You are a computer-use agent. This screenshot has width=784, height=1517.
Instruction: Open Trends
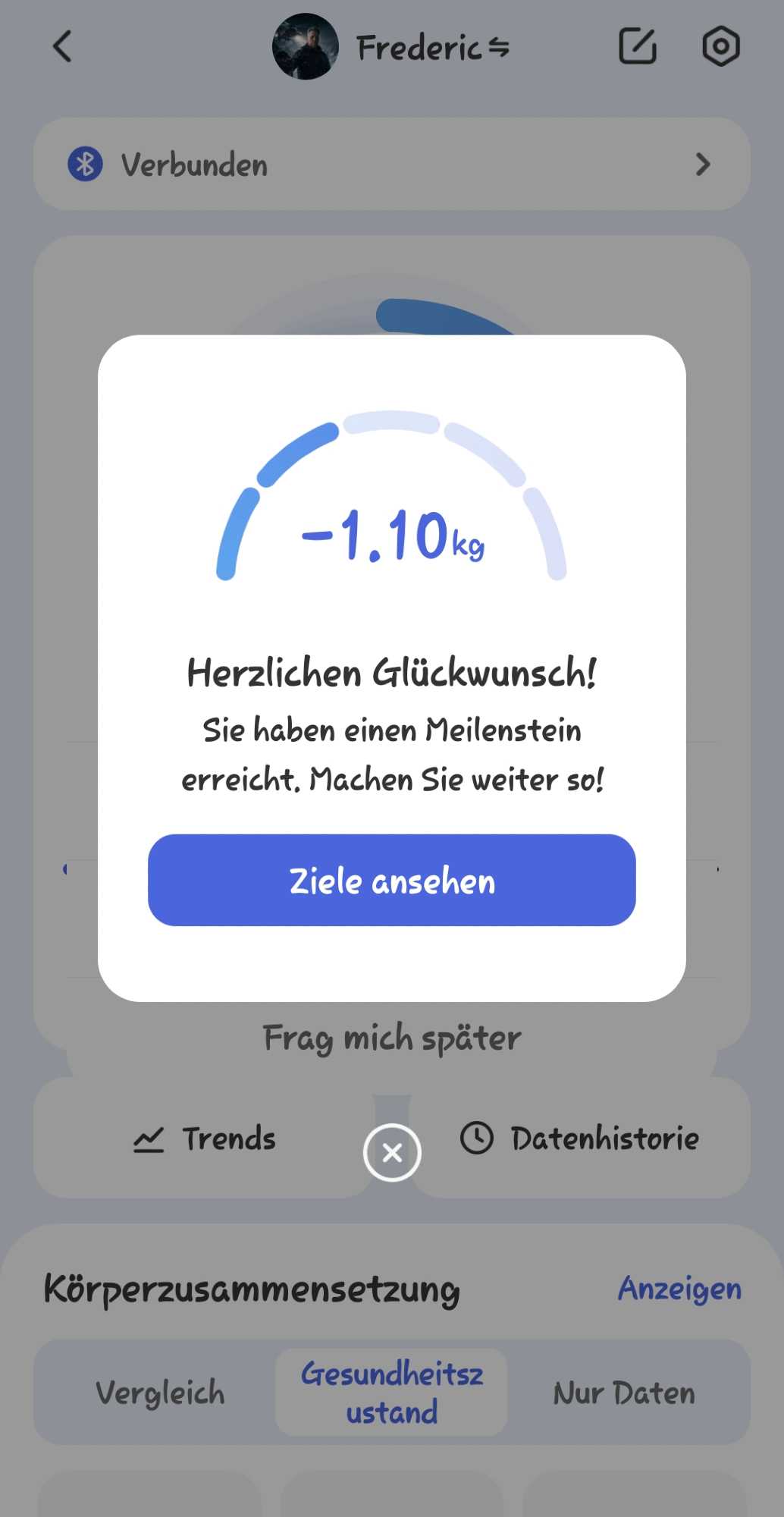(x=205, y=1139)
